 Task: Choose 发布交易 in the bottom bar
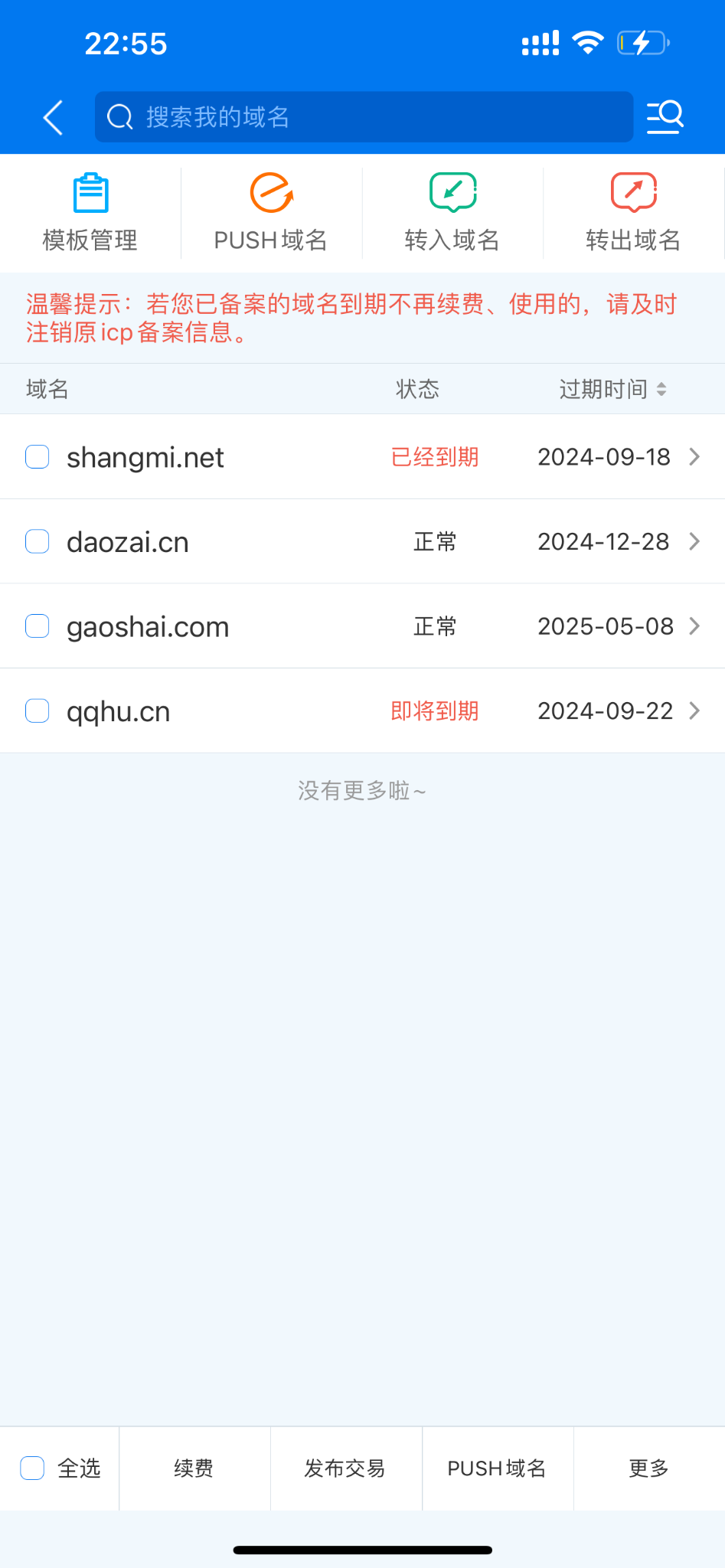[345, 1468]
